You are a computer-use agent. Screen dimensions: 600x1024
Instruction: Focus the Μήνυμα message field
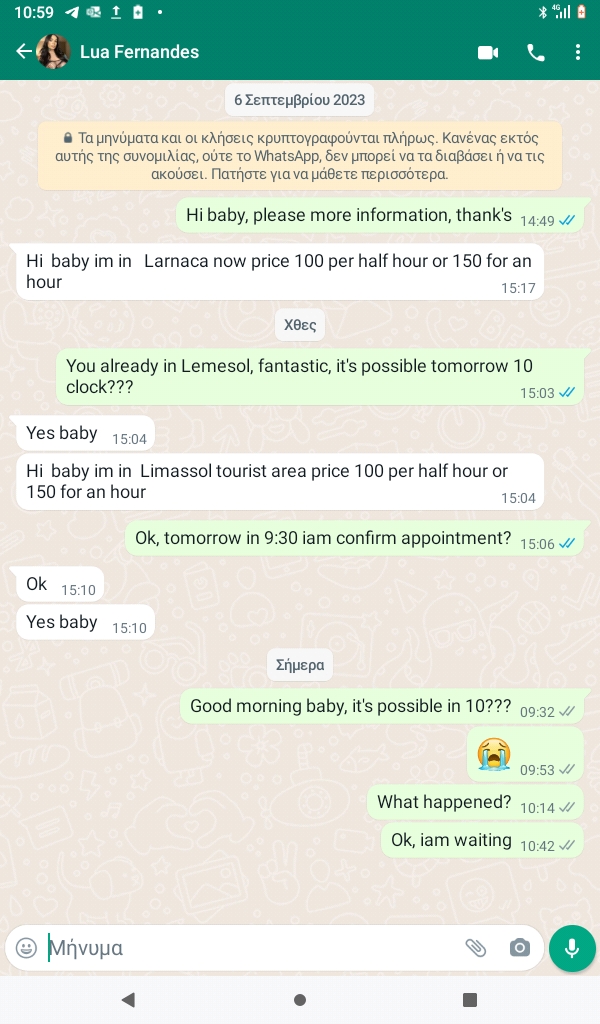[x=250, y=948]
